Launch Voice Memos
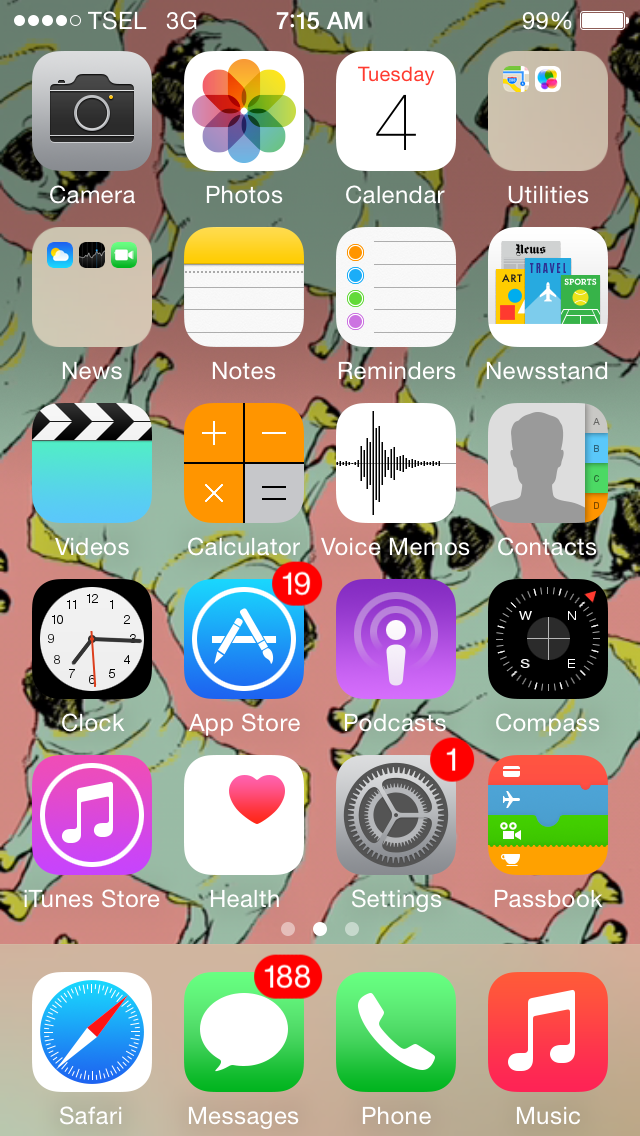Screen dimensions: 640x1136 coord(396,463)
